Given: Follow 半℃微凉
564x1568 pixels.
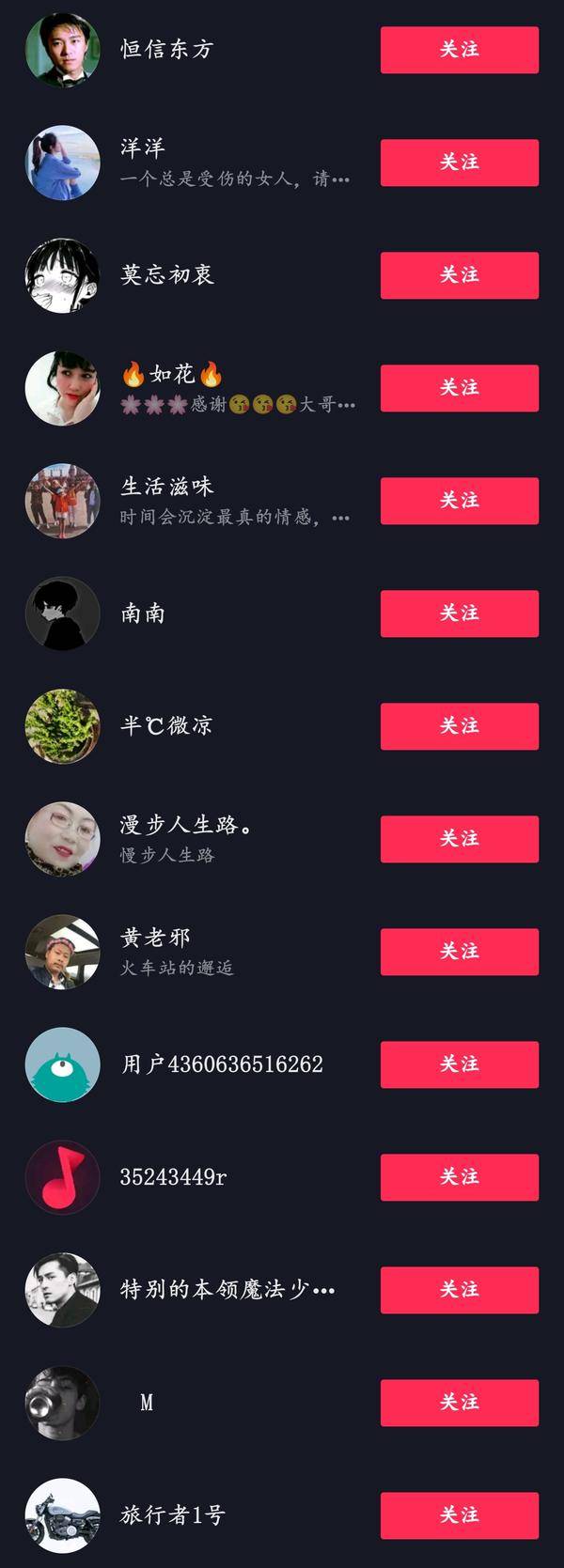Looking at the screenshot, I should click(459, 726).
